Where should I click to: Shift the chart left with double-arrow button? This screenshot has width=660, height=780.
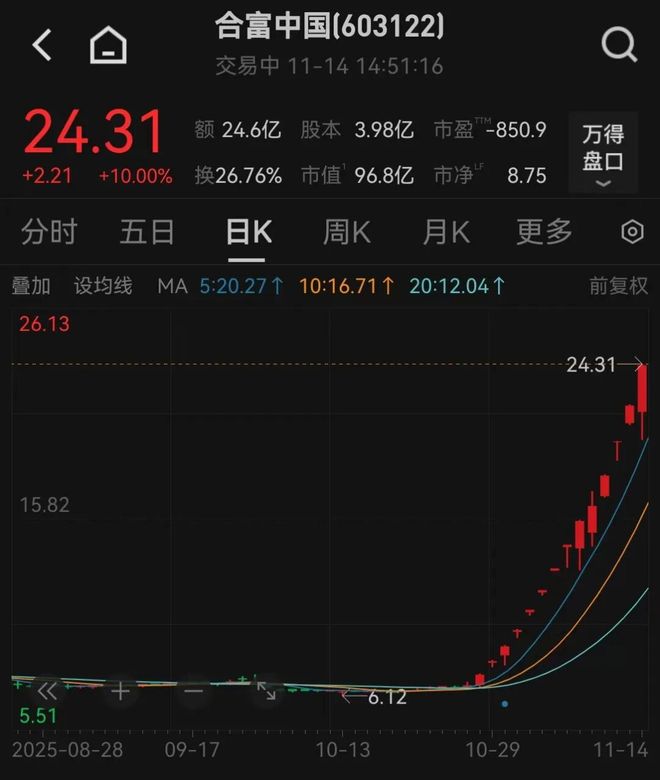pos(47,691)
